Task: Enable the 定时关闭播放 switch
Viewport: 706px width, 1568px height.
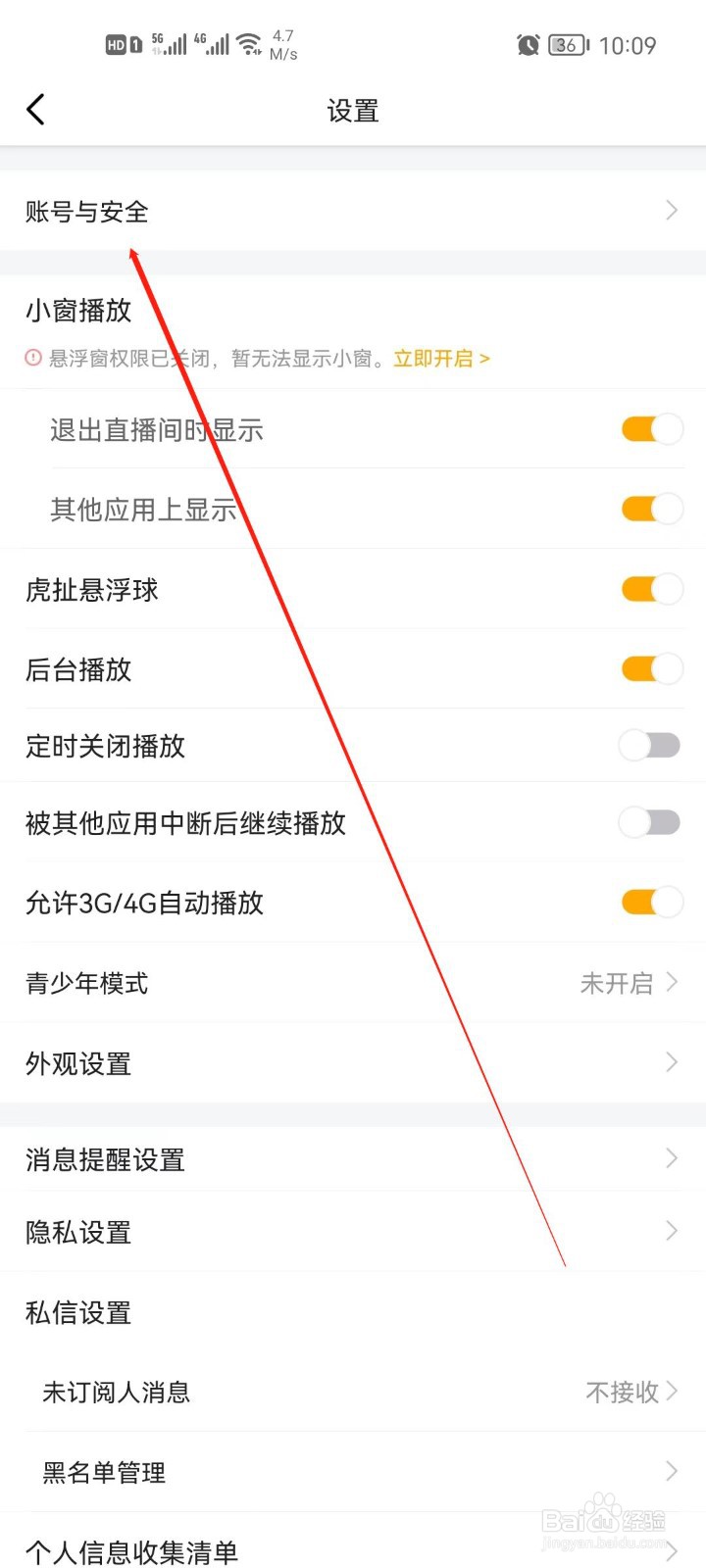Action: (650, 746)
